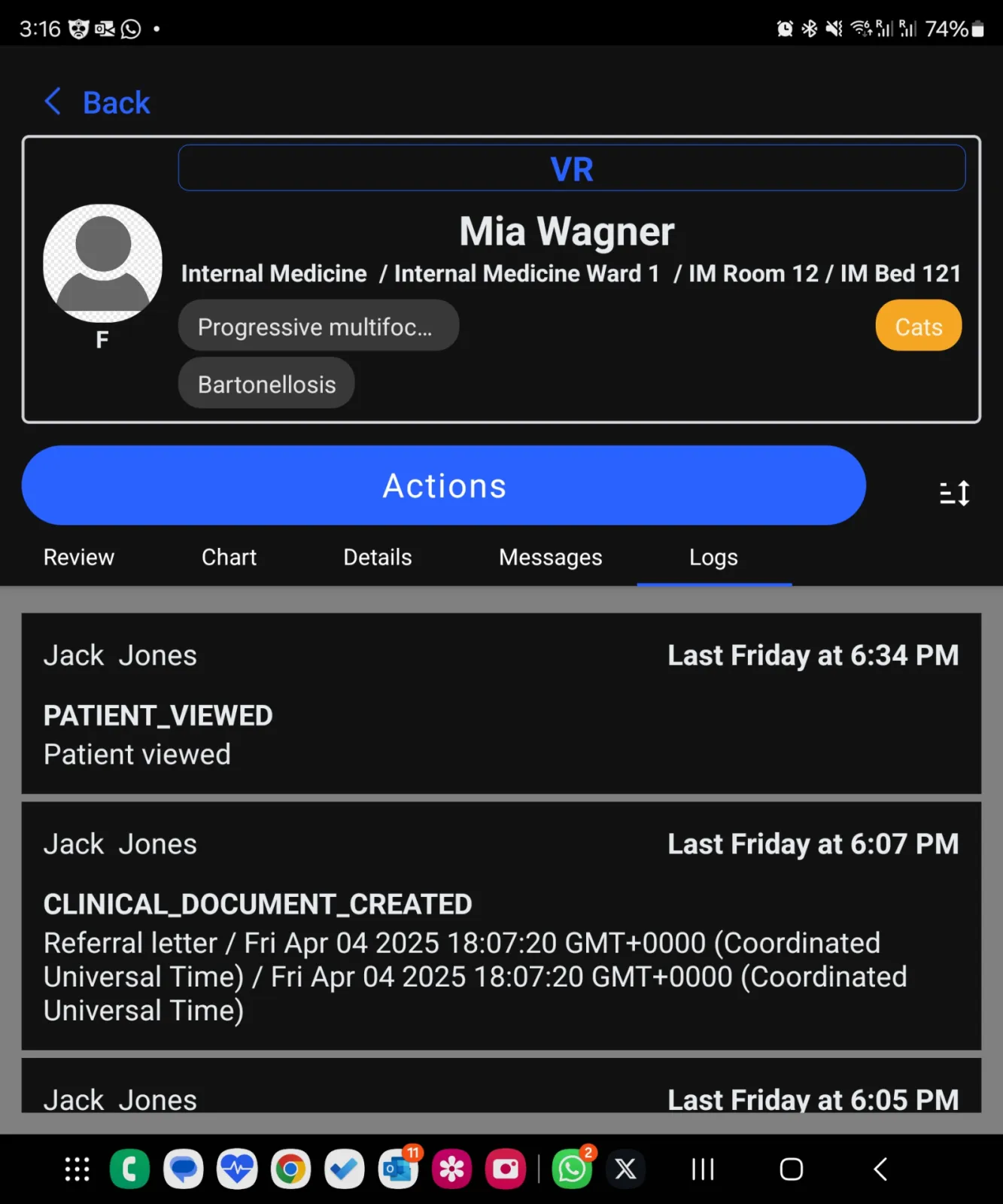Tap the Back link
Image resolution: width=1003 pixels, height=1204 pixels.
tap(117, 102)
